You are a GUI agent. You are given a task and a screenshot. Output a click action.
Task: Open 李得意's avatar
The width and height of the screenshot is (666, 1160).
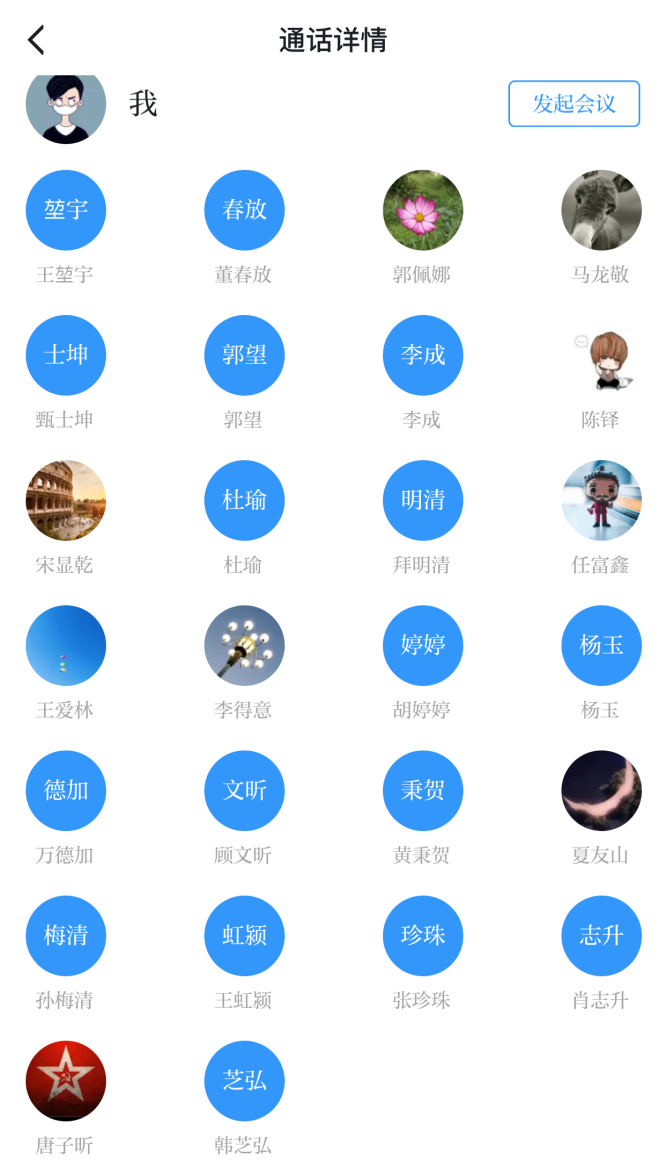point(244,645)
